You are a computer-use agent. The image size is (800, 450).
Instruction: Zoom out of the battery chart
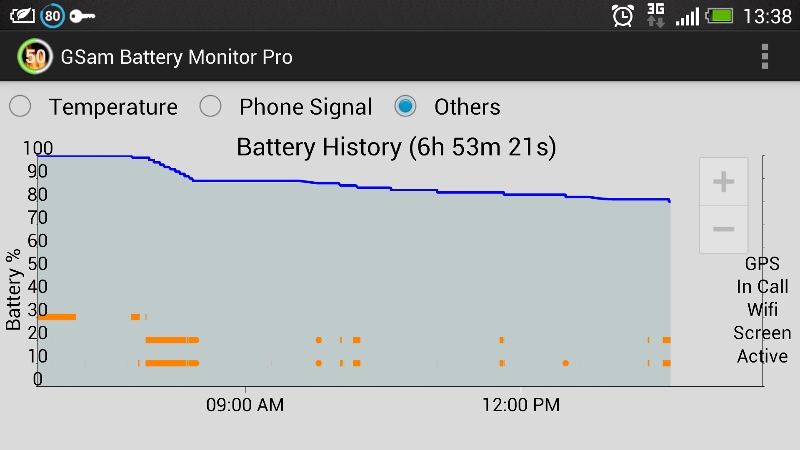[722, 229]
